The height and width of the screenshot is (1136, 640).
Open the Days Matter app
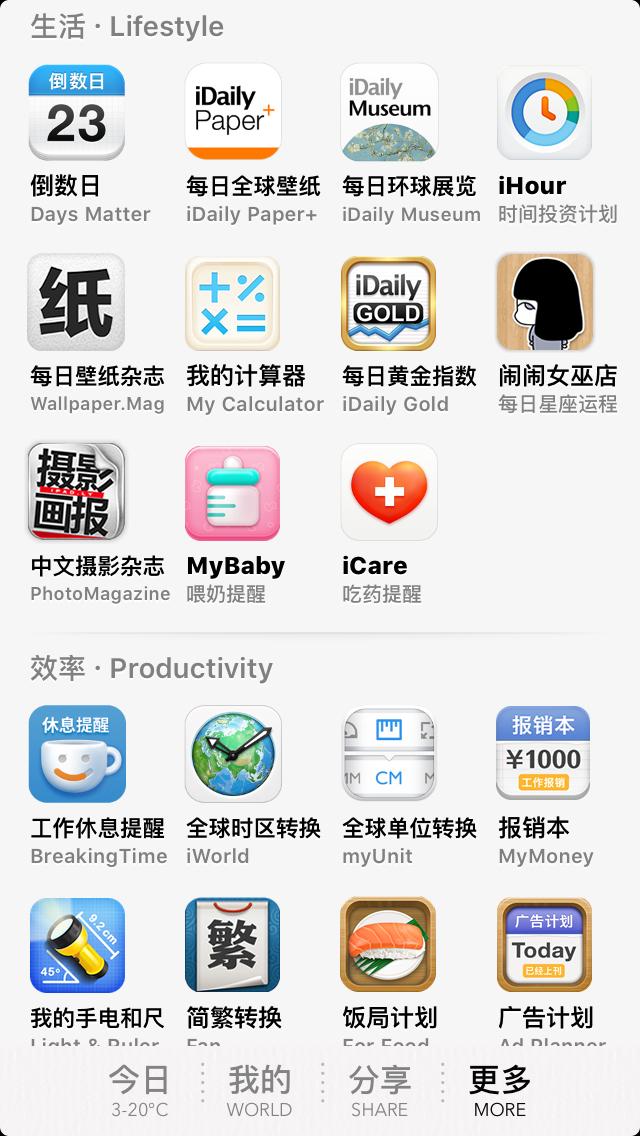tap(77, 113)
